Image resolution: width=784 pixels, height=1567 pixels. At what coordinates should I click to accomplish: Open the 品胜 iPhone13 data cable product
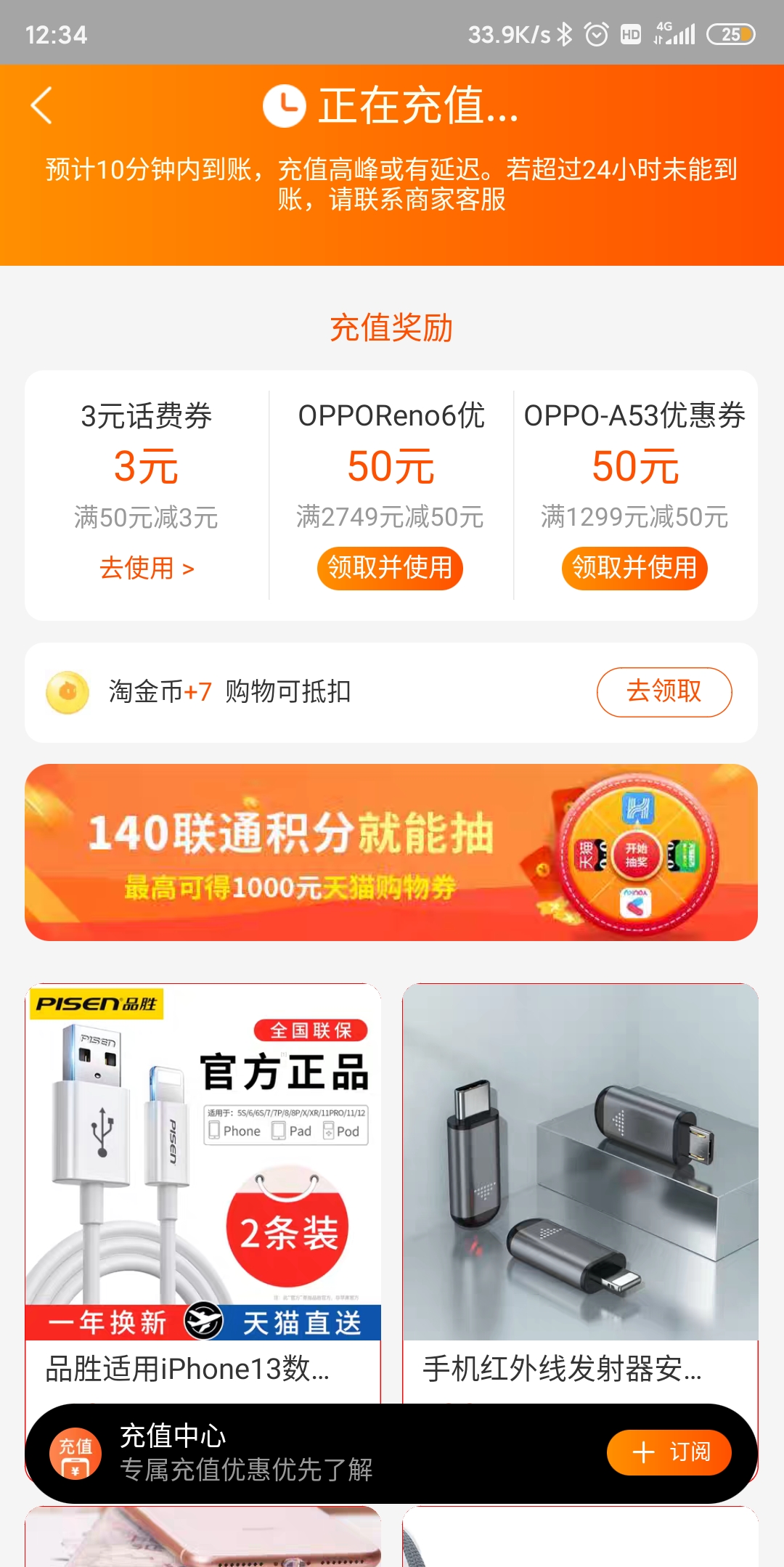click(x=203, y=1191)
